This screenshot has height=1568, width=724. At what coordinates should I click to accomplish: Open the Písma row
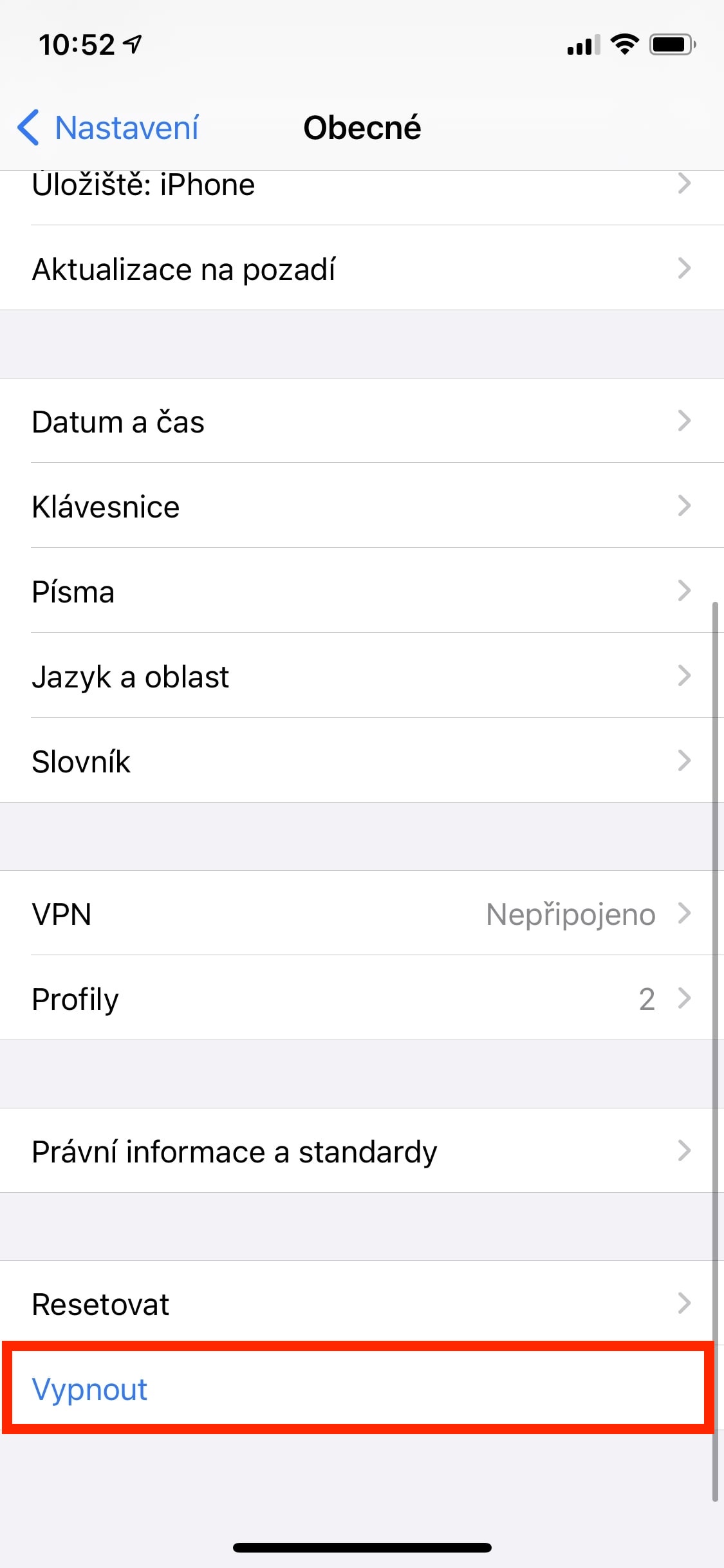point(360,591)
